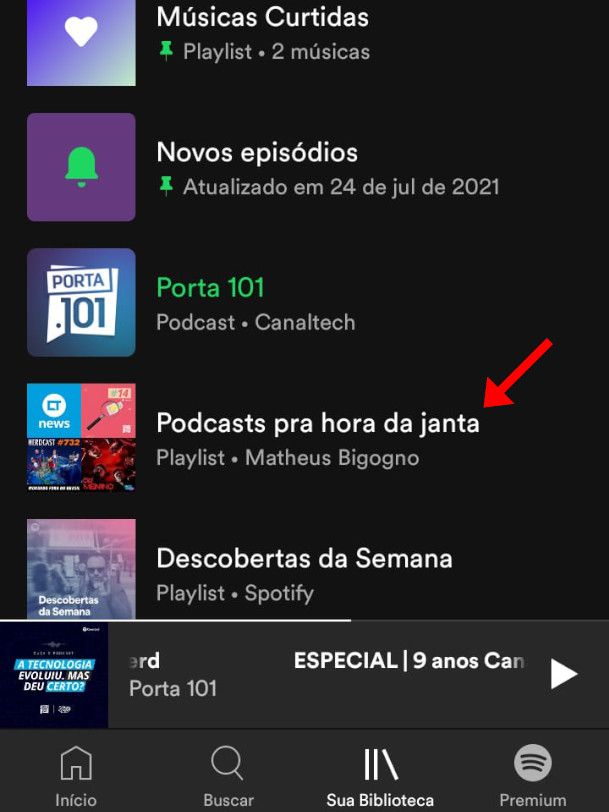Open Descobertas da Semana playlist

304,573
